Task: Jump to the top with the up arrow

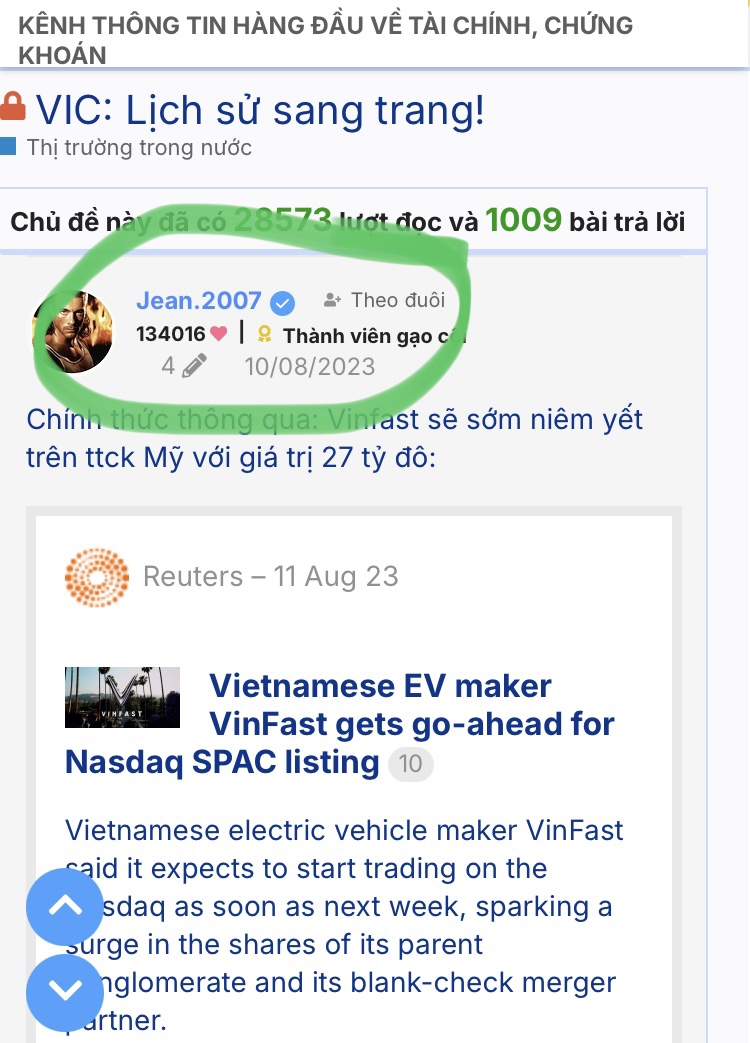Action: click(x=65, y=906)
